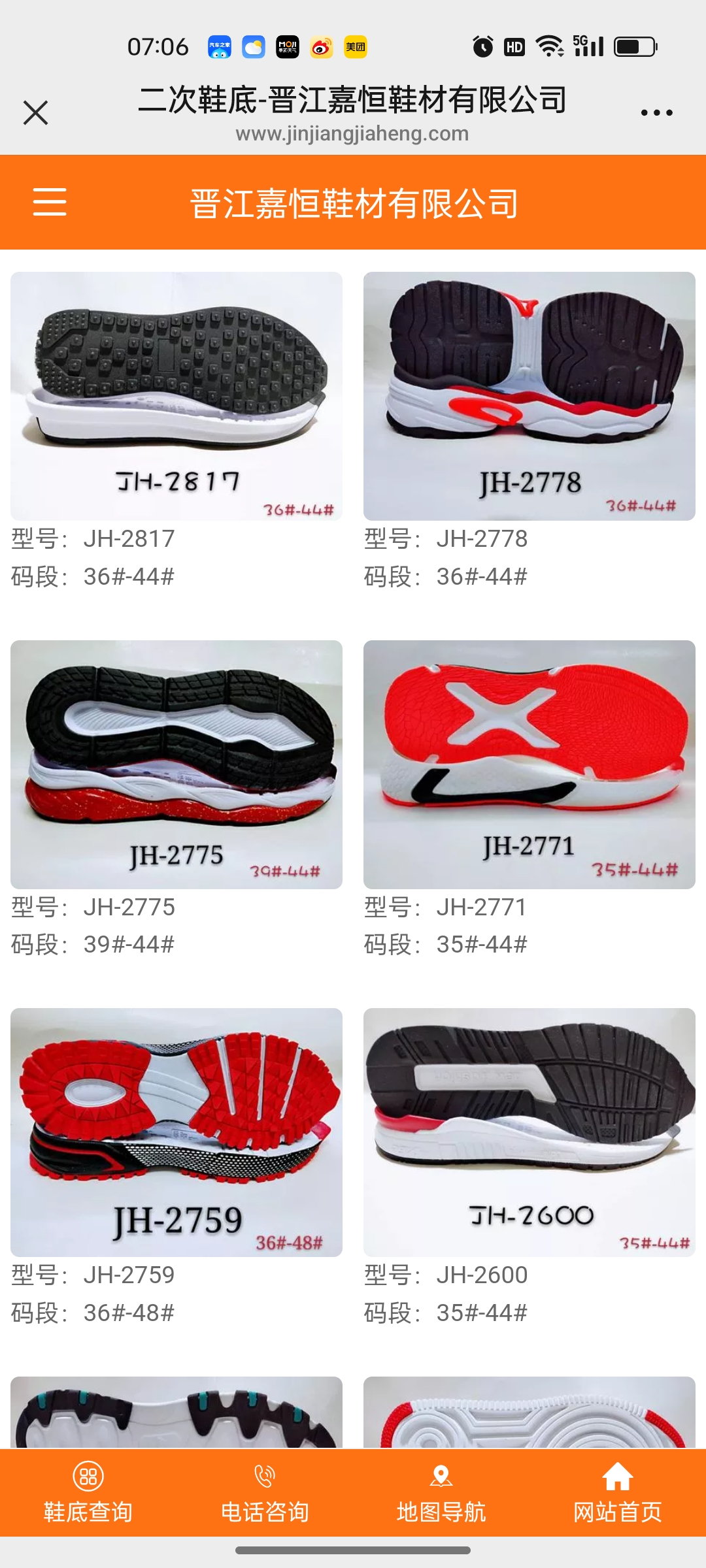The image size is (706, 1568).
Task: Close the in-app browser page
Action: pyautogui.click(x=36, y=112)
